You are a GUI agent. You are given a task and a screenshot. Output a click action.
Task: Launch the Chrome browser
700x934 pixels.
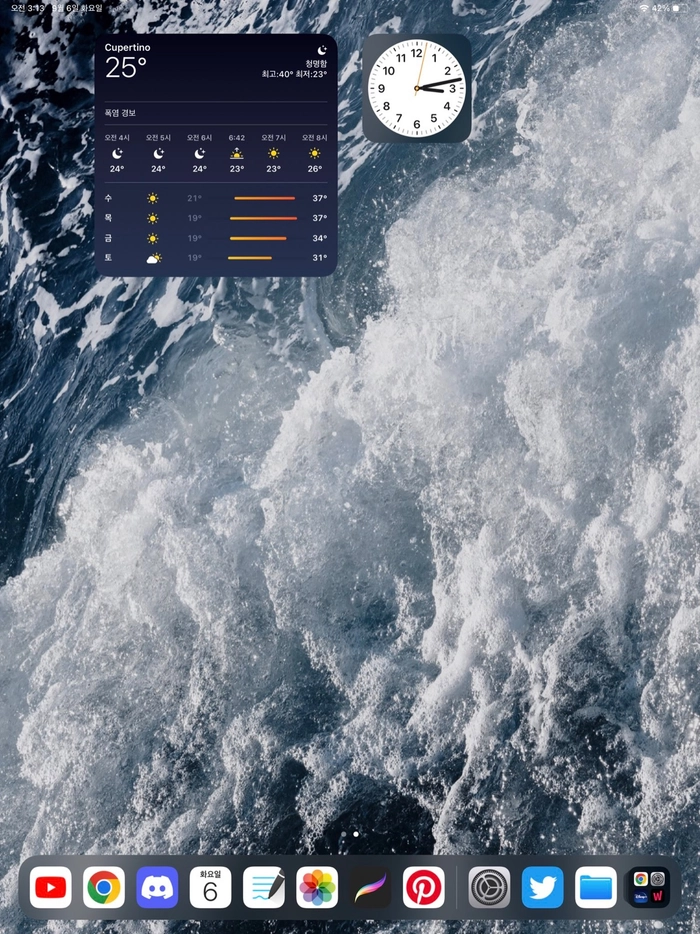pyautogui.click(x=103, y=887)
